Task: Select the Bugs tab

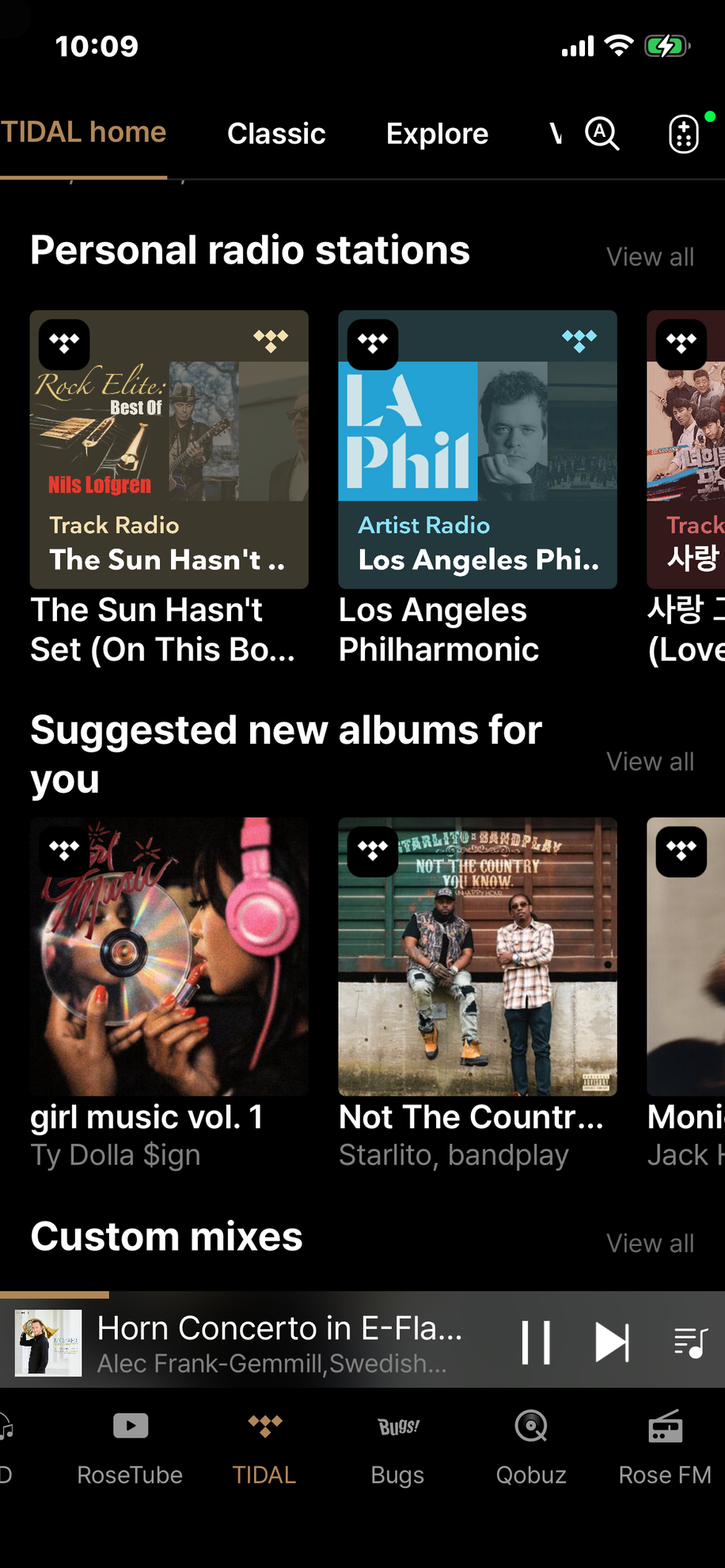Action: (397, 1447)
